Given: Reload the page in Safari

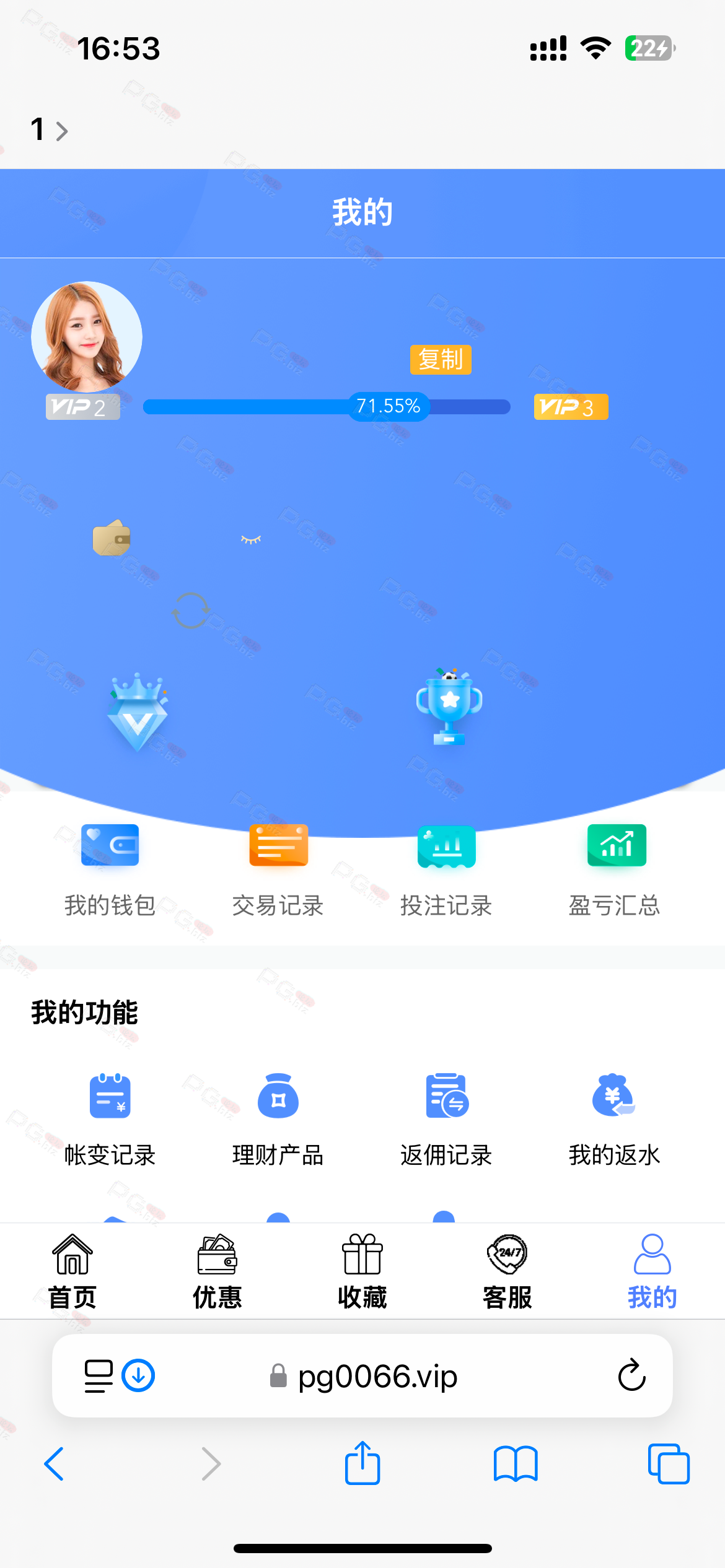Looking at the screenshot, I should point(632,1375).
